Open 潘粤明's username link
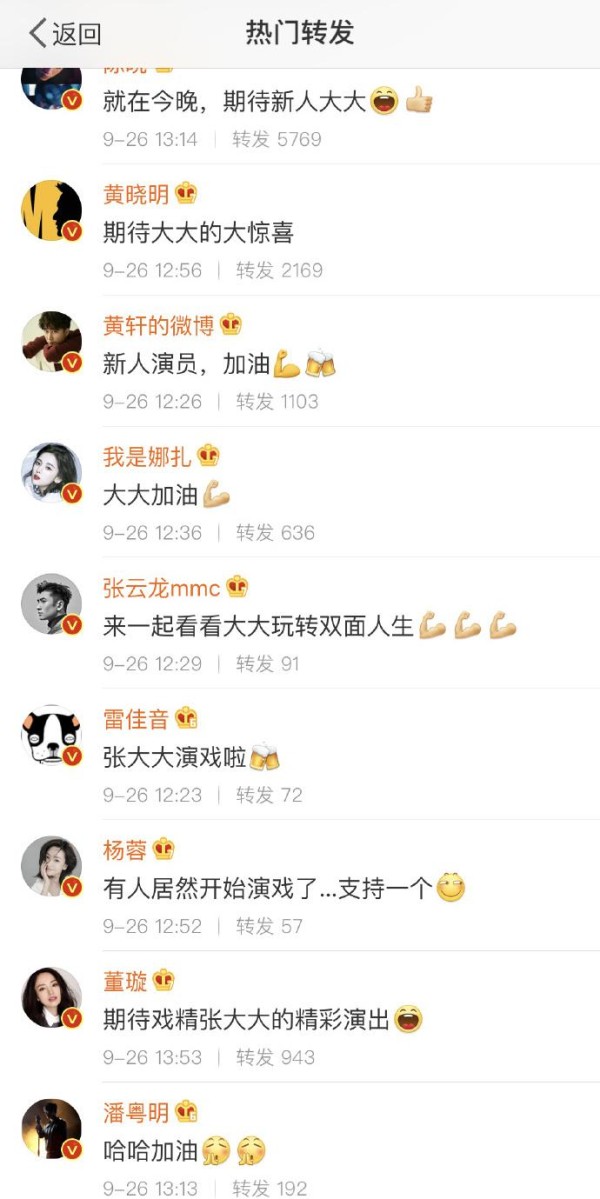The height and width of the screenshot is (1199, 600). pyautogui.click(x=136, y=1113)
